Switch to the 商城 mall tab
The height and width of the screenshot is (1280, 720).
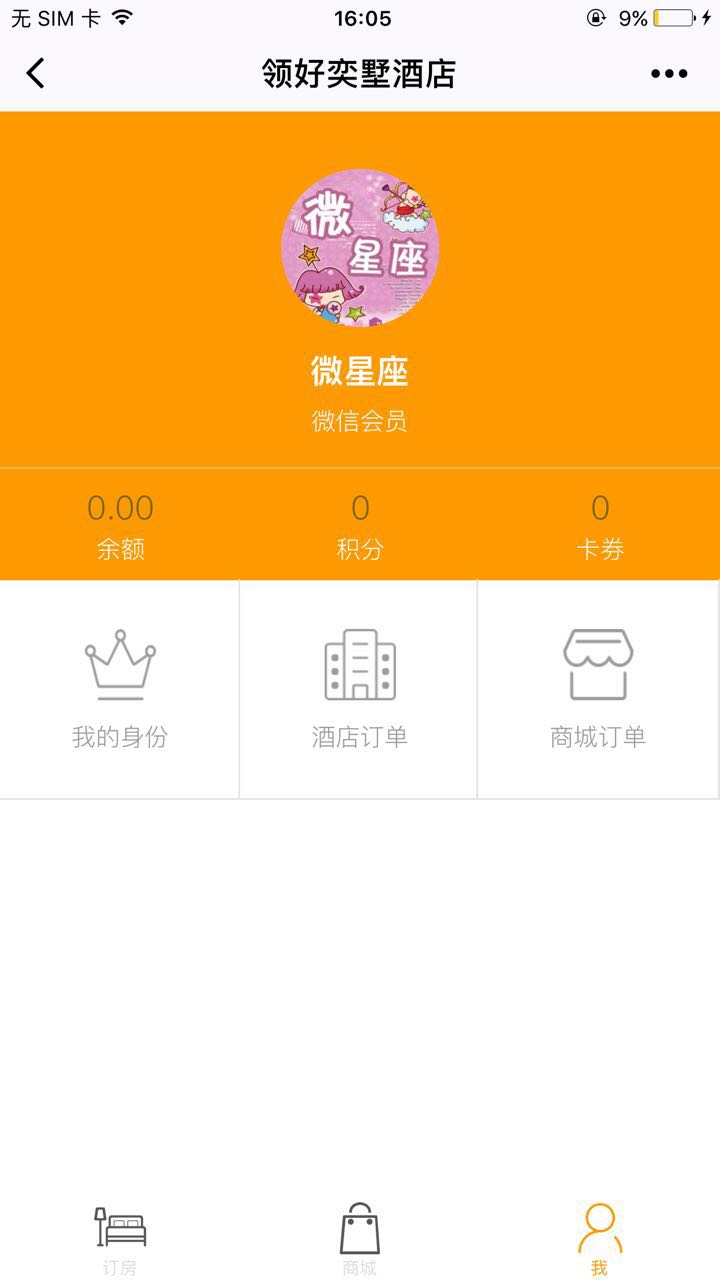pyautogui.click(x=360, y=1238)
